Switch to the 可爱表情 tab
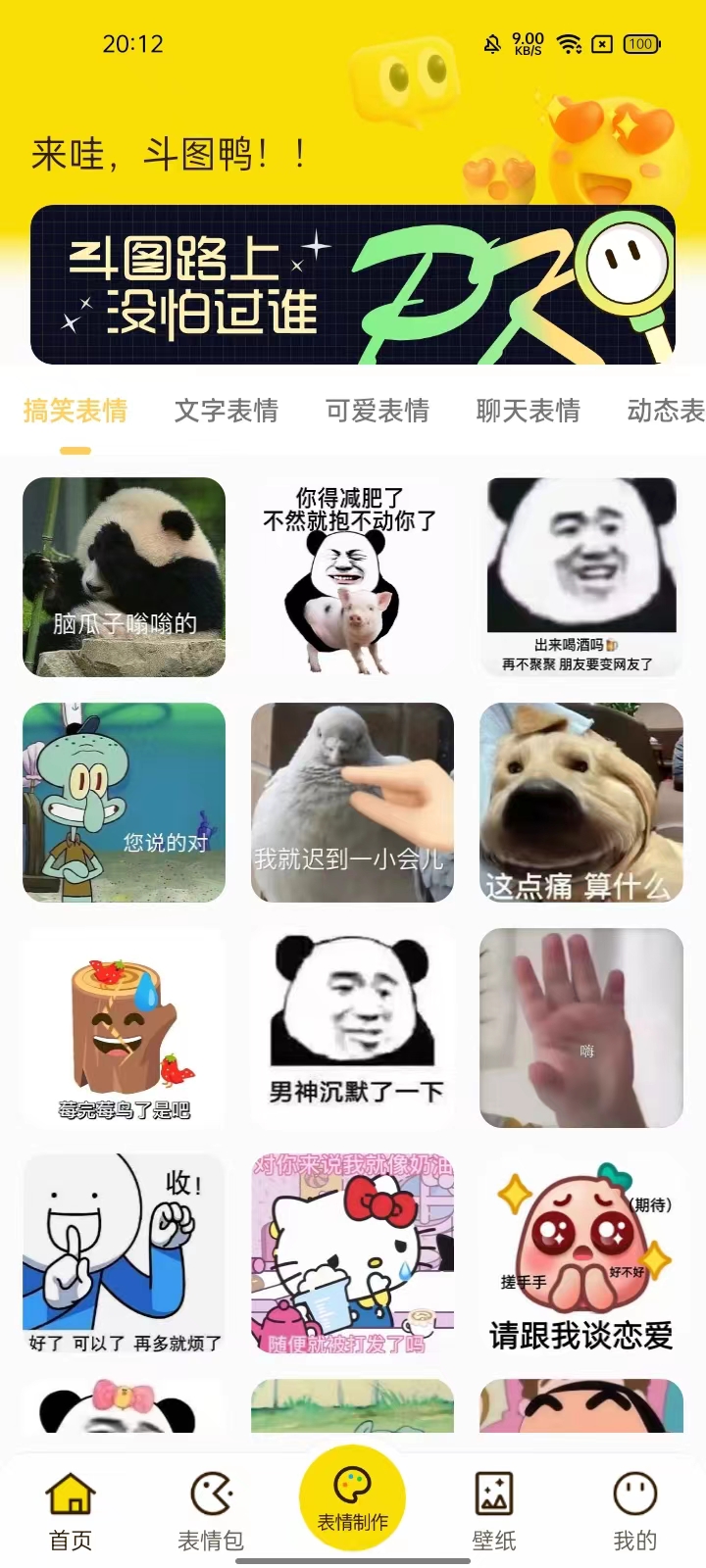The height and width of the screenshot is (1568, 706). pos(378,411)
